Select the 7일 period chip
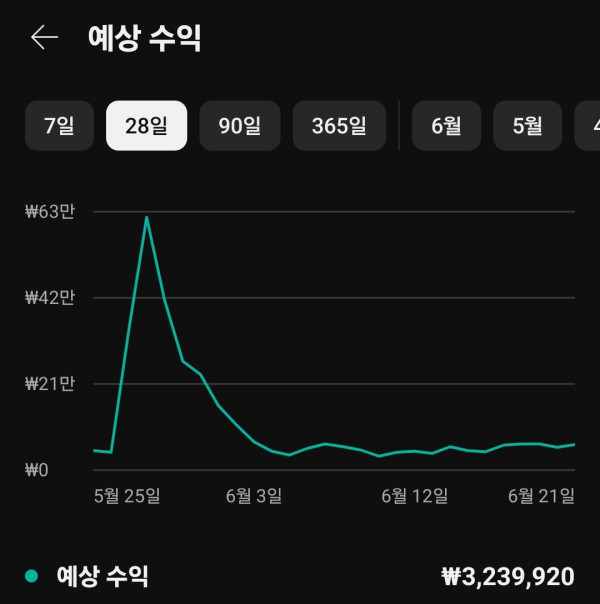The image size is (600, 604). (x=60, y=126)
